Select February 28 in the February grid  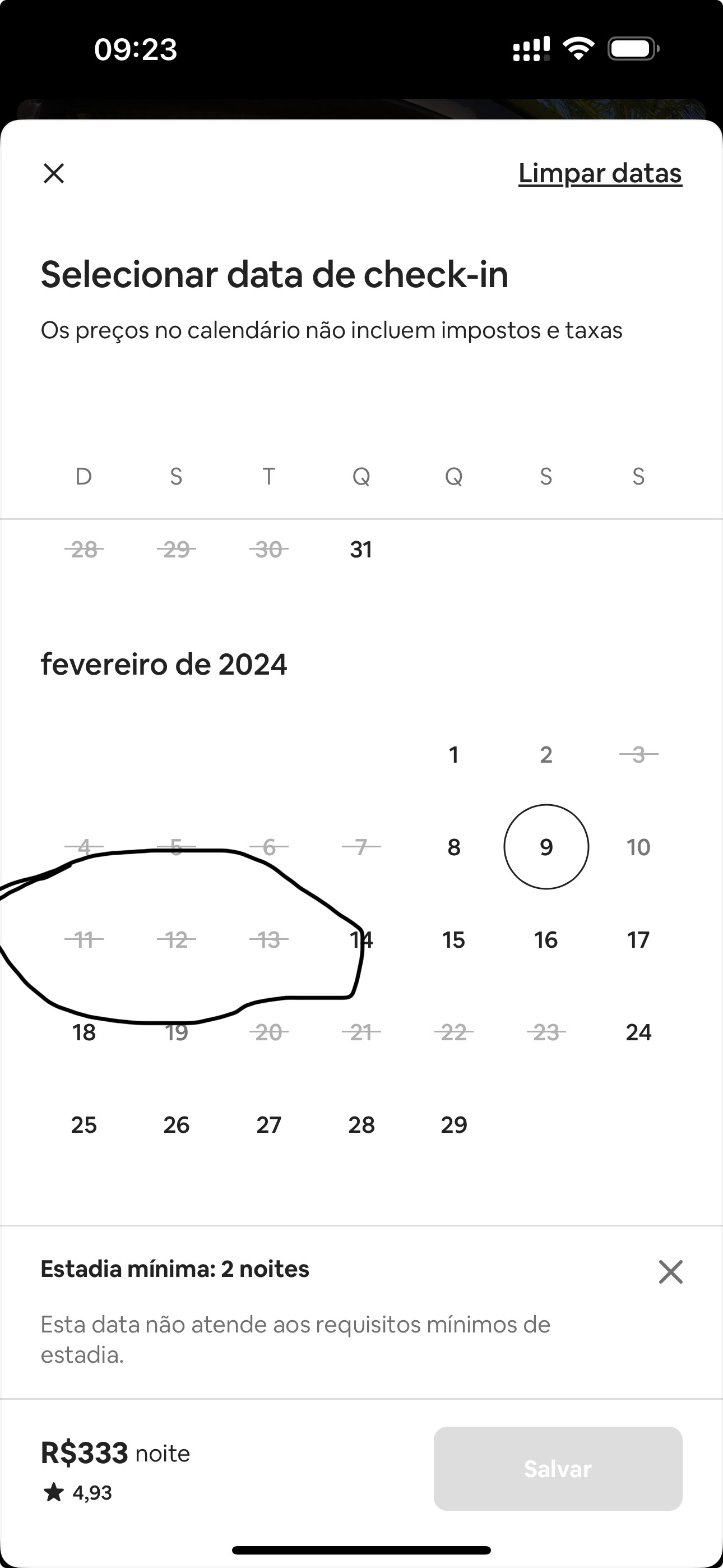361,1125
